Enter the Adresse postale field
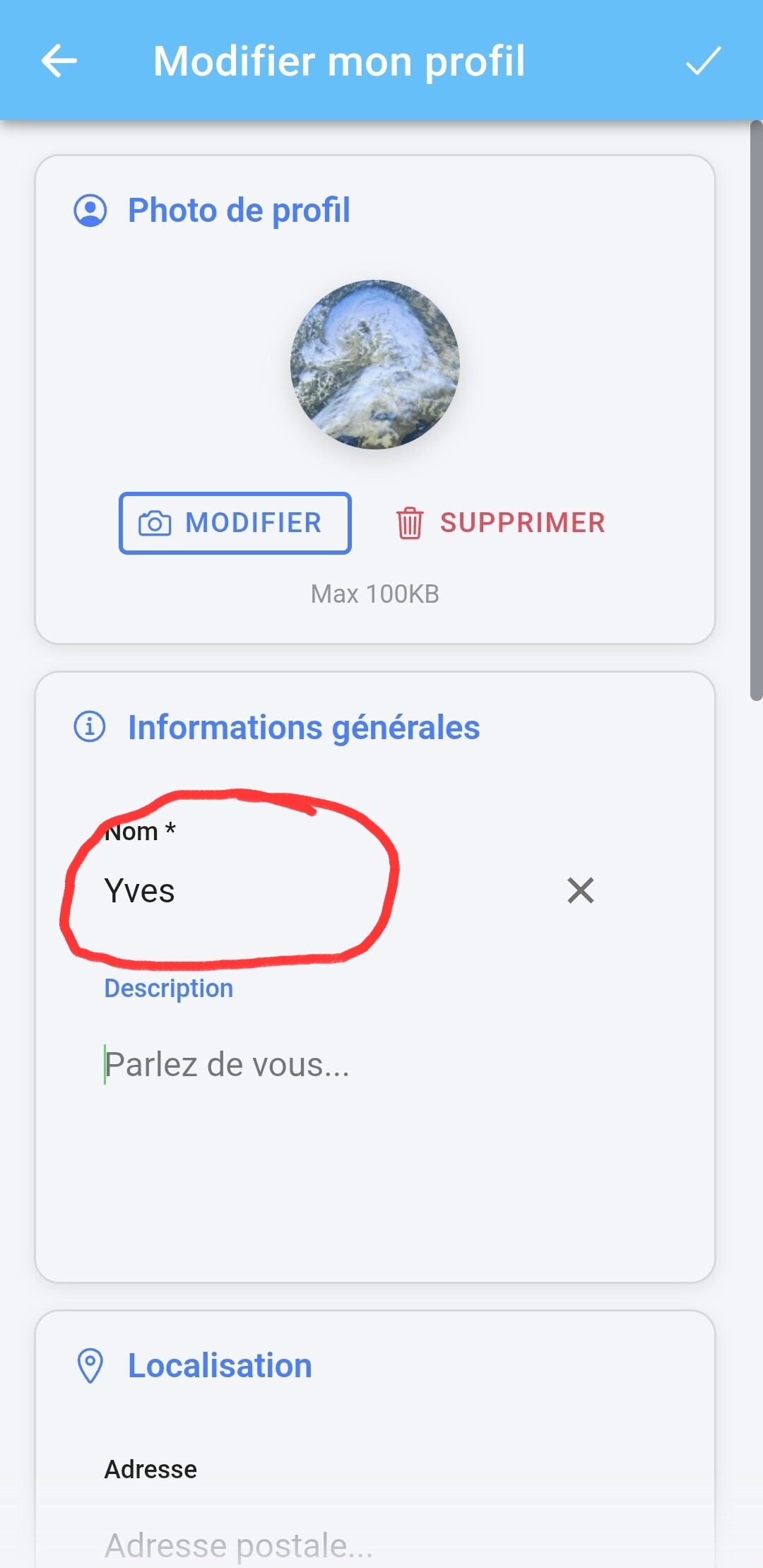This screenshot has height=1568, width=763. [x=374, y=1545]
